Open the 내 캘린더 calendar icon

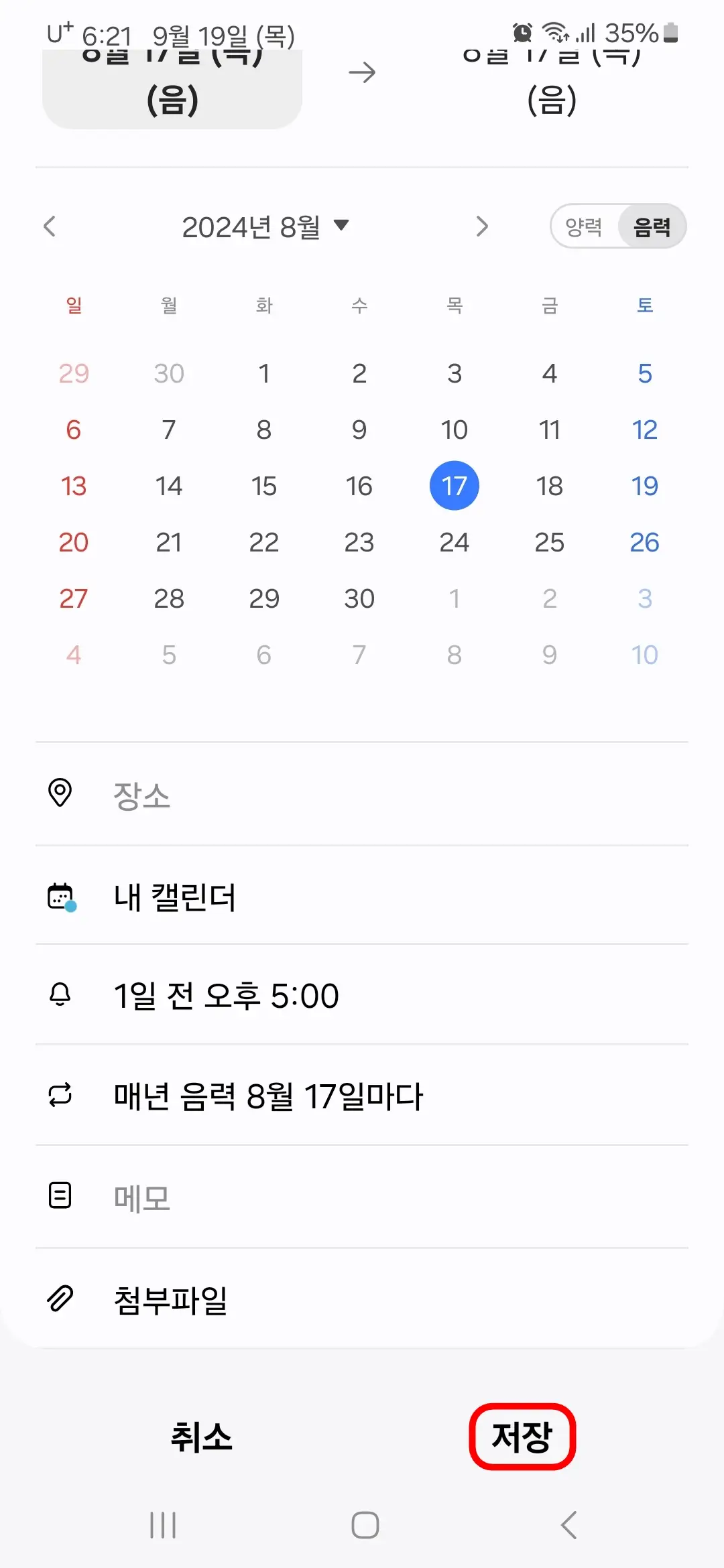point(60,897)
